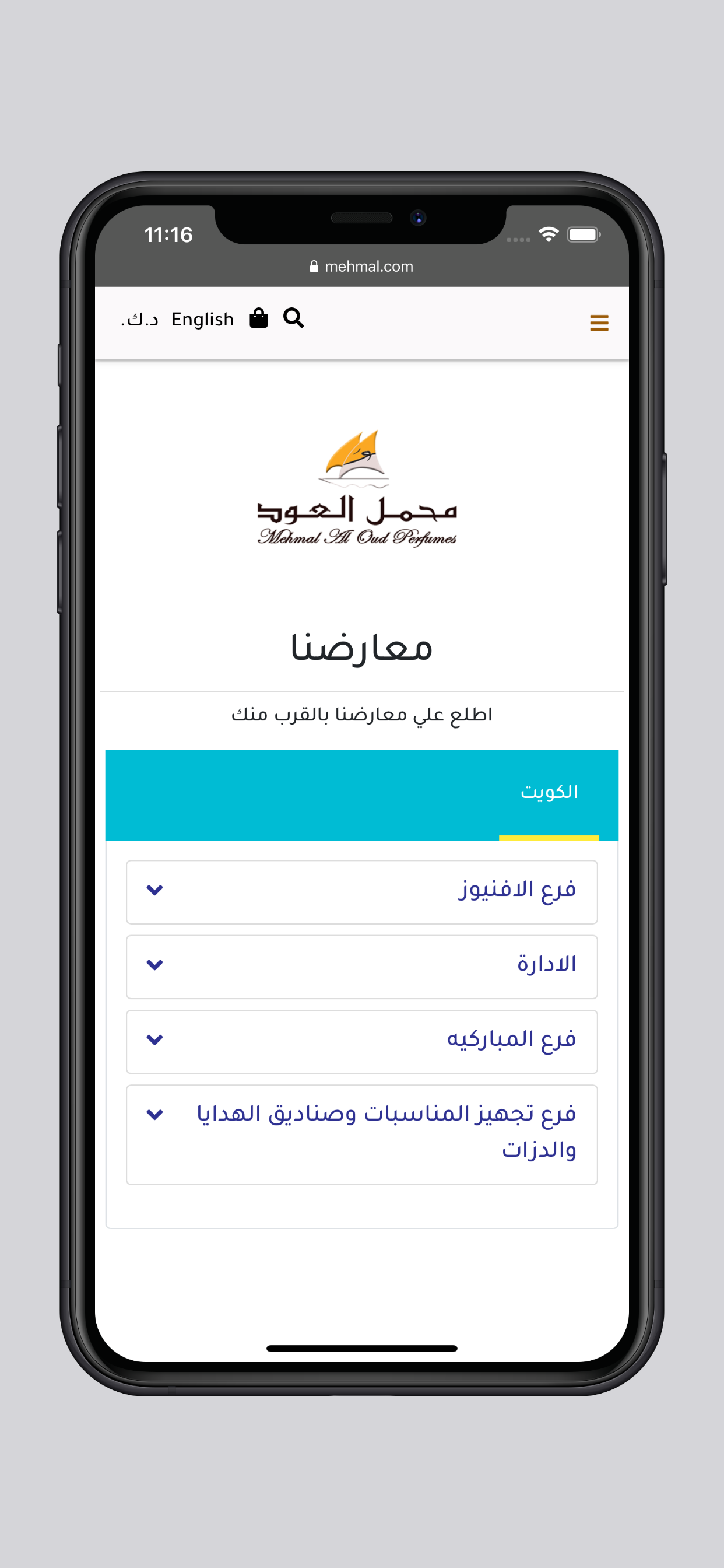This screenshot has width=724, height=1568.
Task: Tap the mehmal.com address bar
Action: pyautogui.click(x=361, y=267)
